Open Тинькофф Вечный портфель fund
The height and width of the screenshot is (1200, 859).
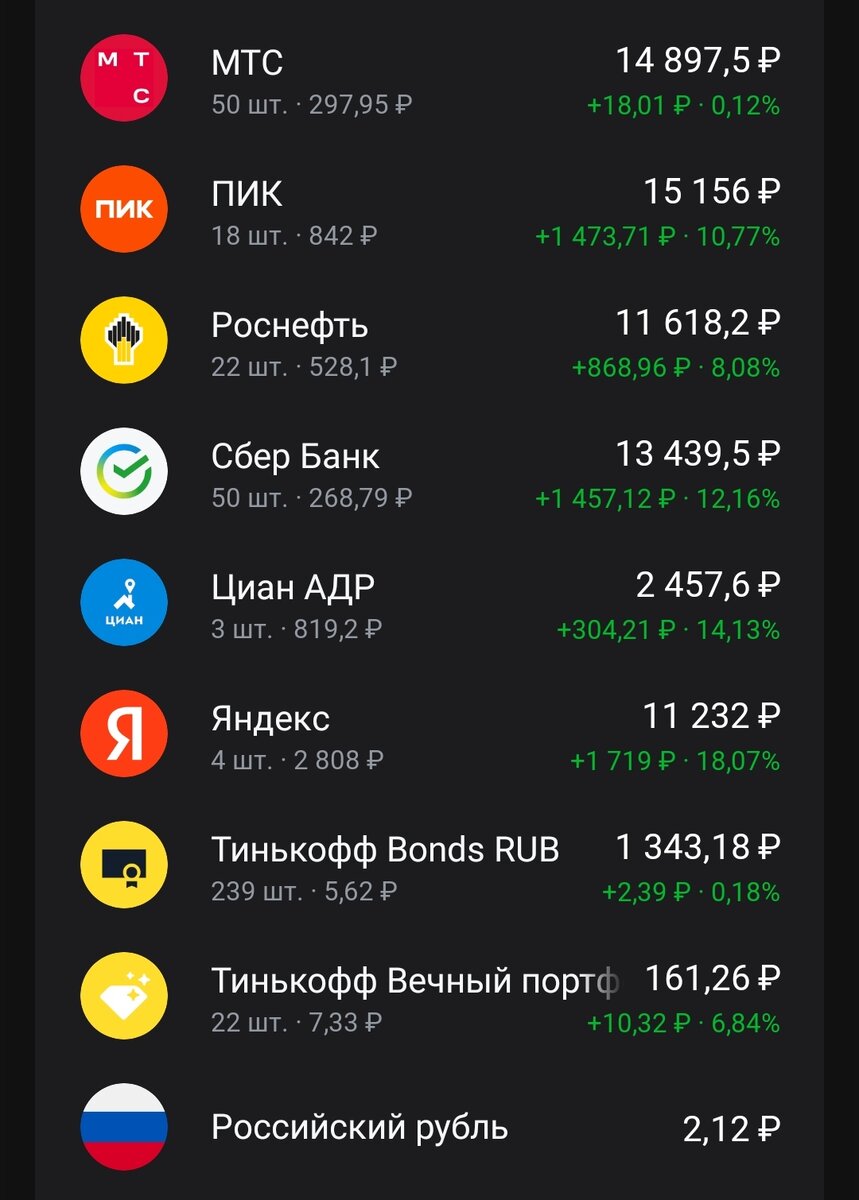click(x=430, y=997)
